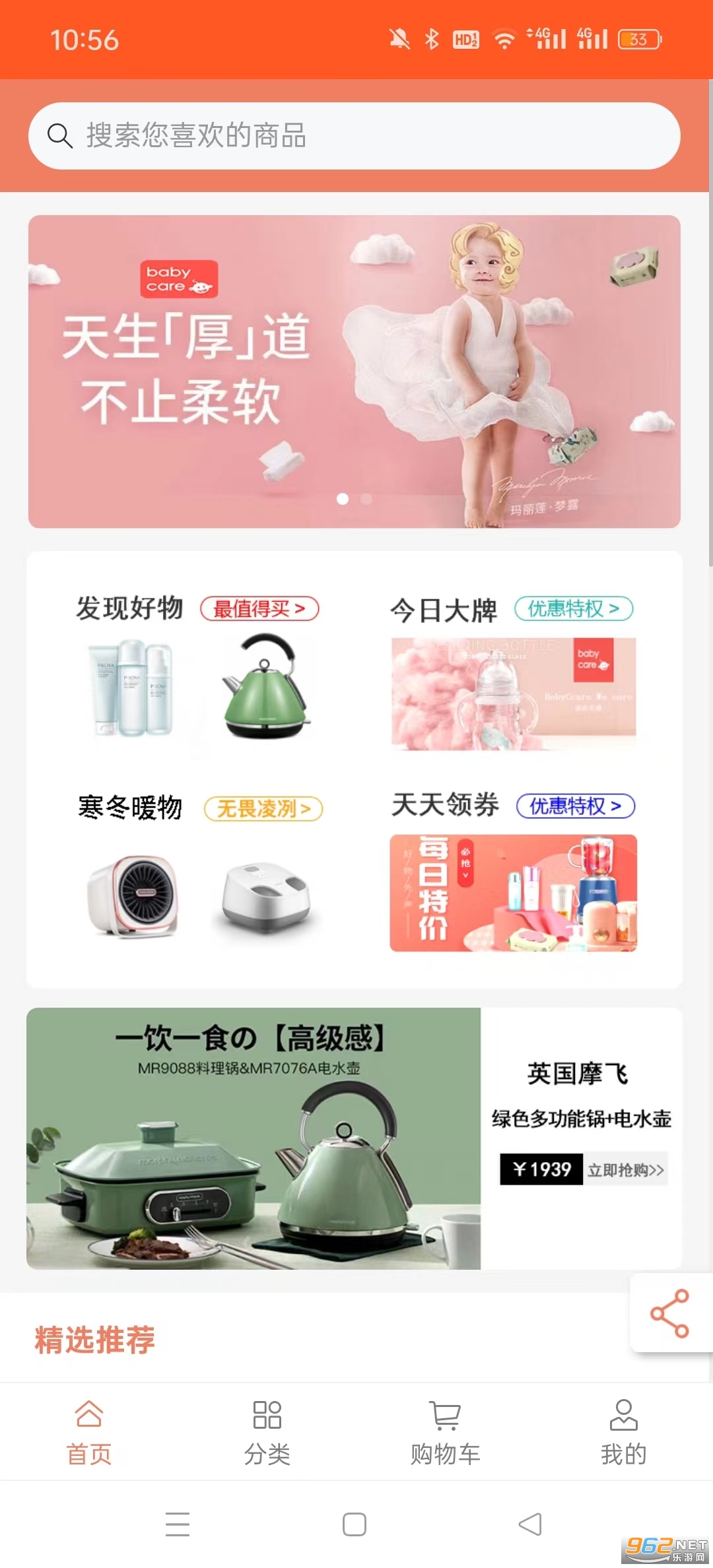Image resolution: width=713 pixels, height=1568 pixels.
Task: Tap the 无畏凌冽 chip
Action: point(263,808)
